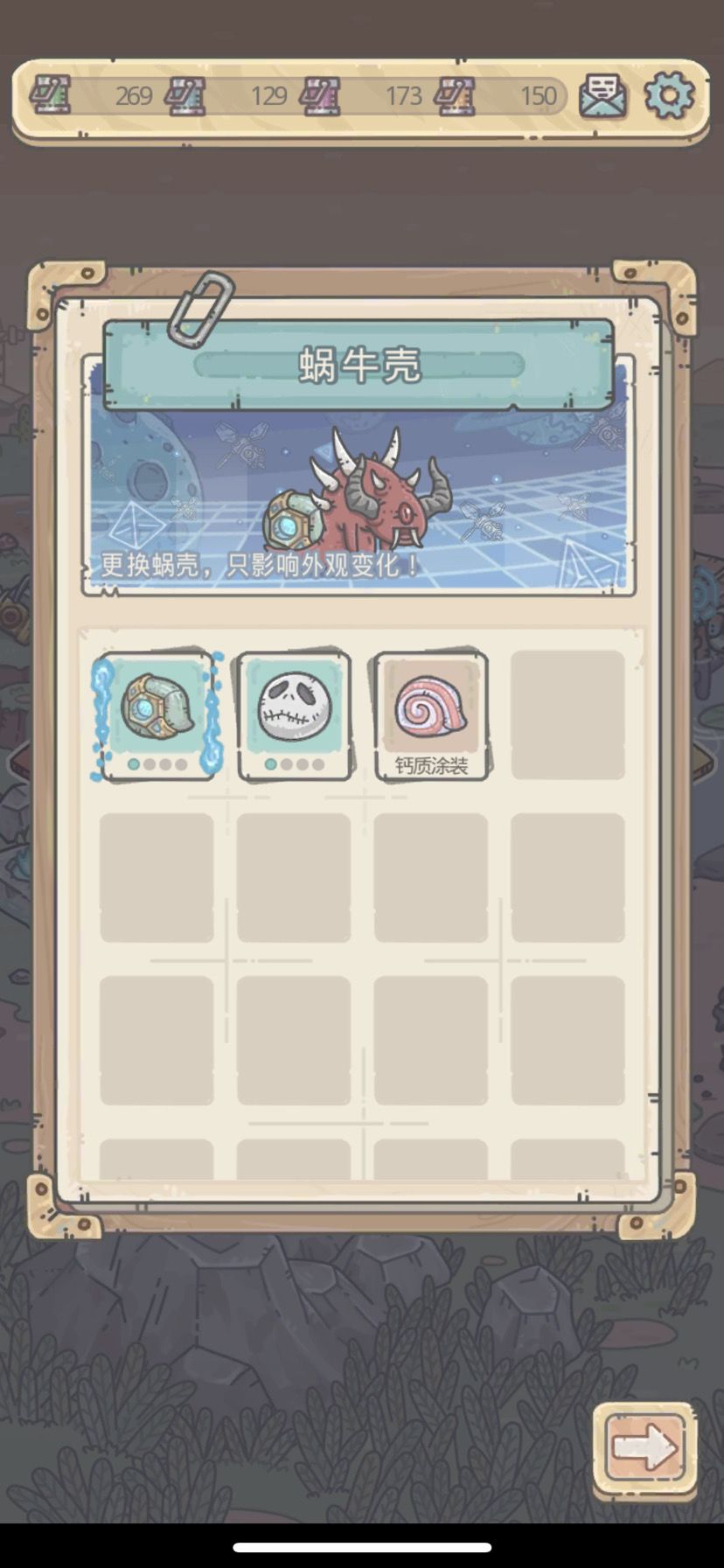Open the mail envelope icon

click(x=602, y=95)
